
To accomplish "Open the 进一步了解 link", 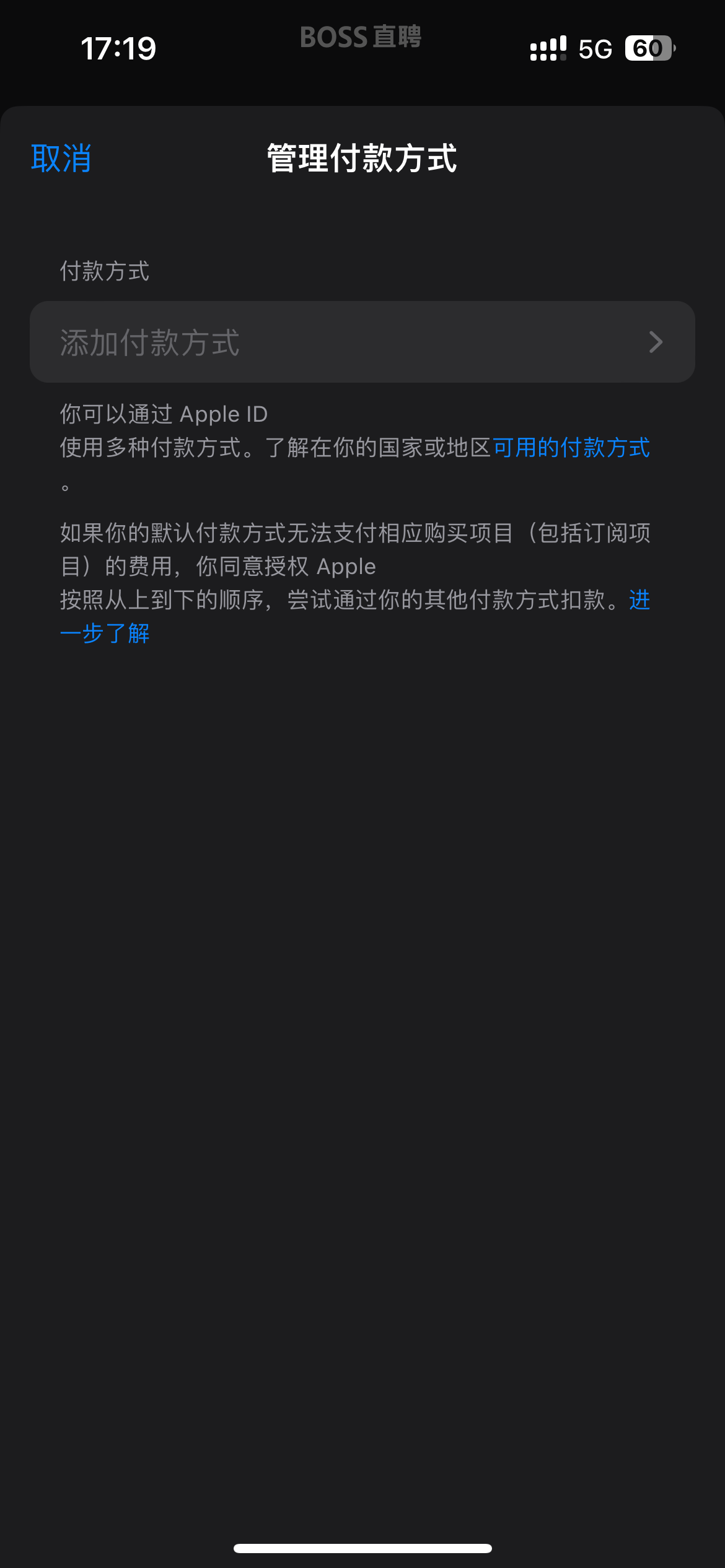I will coord(104,633).
